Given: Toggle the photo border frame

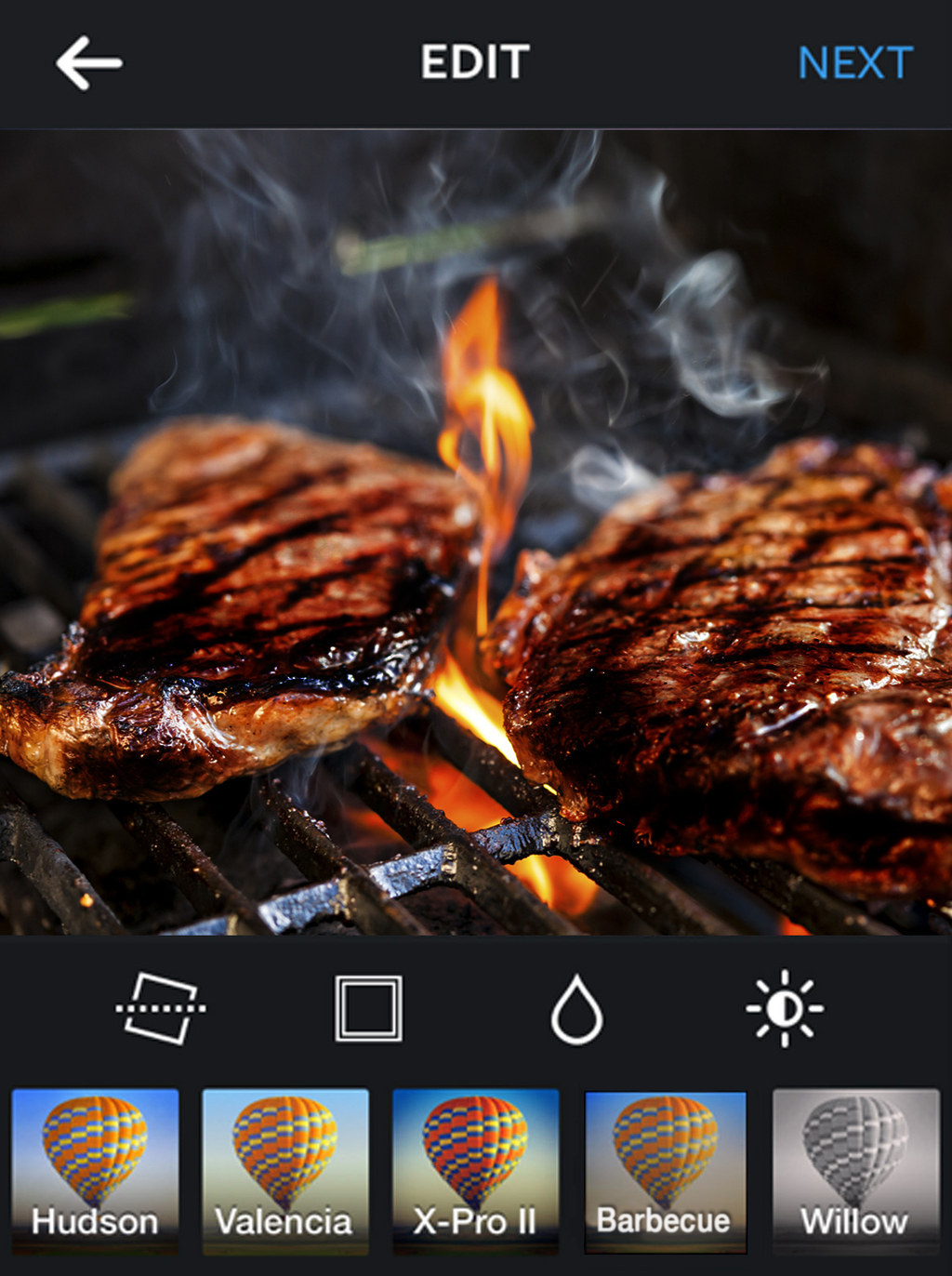Looking at the screenshot, I should tap(368, 1008).
